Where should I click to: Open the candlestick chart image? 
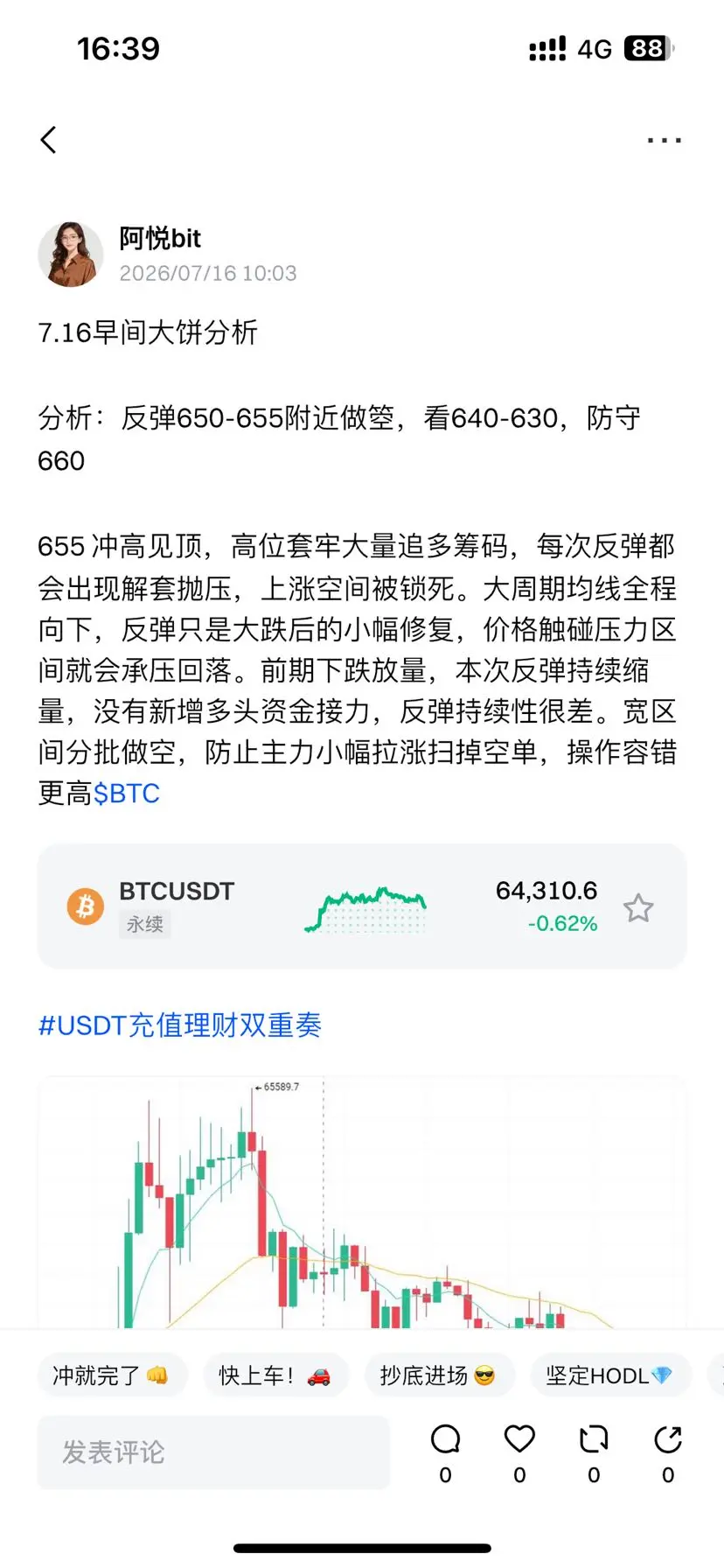[x=362, y=1203]
